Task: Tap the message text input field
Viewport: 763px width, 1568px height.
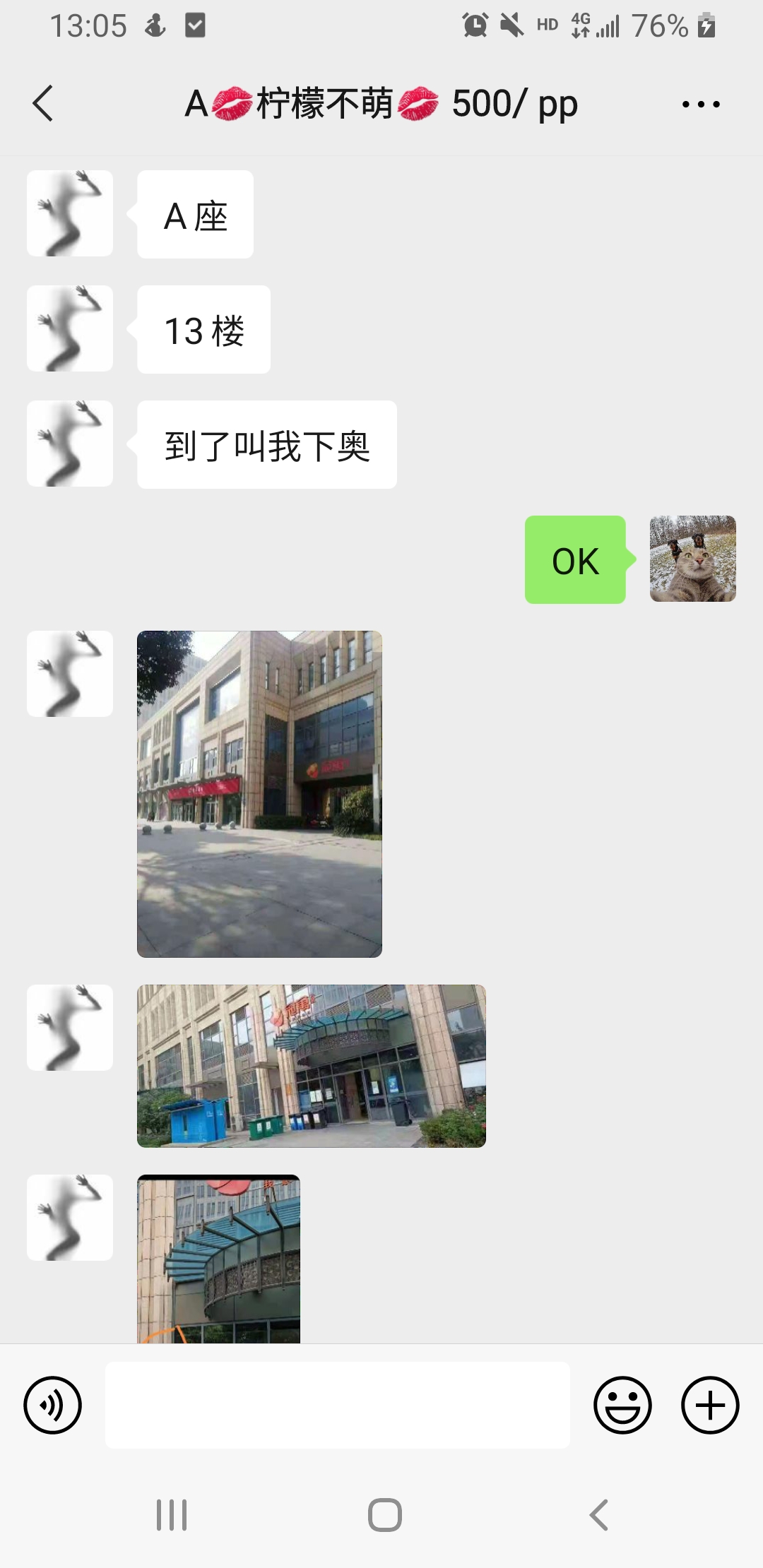Action: [339, 1406]
